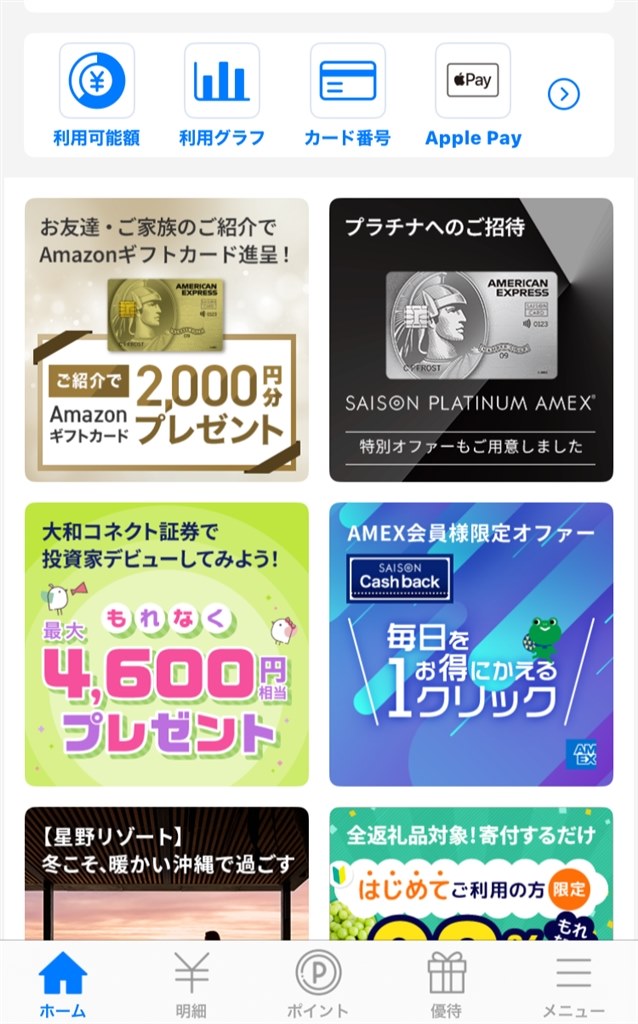Switch to the 優待 benefits tab
638x1024 pixels.
click(447, 984)
